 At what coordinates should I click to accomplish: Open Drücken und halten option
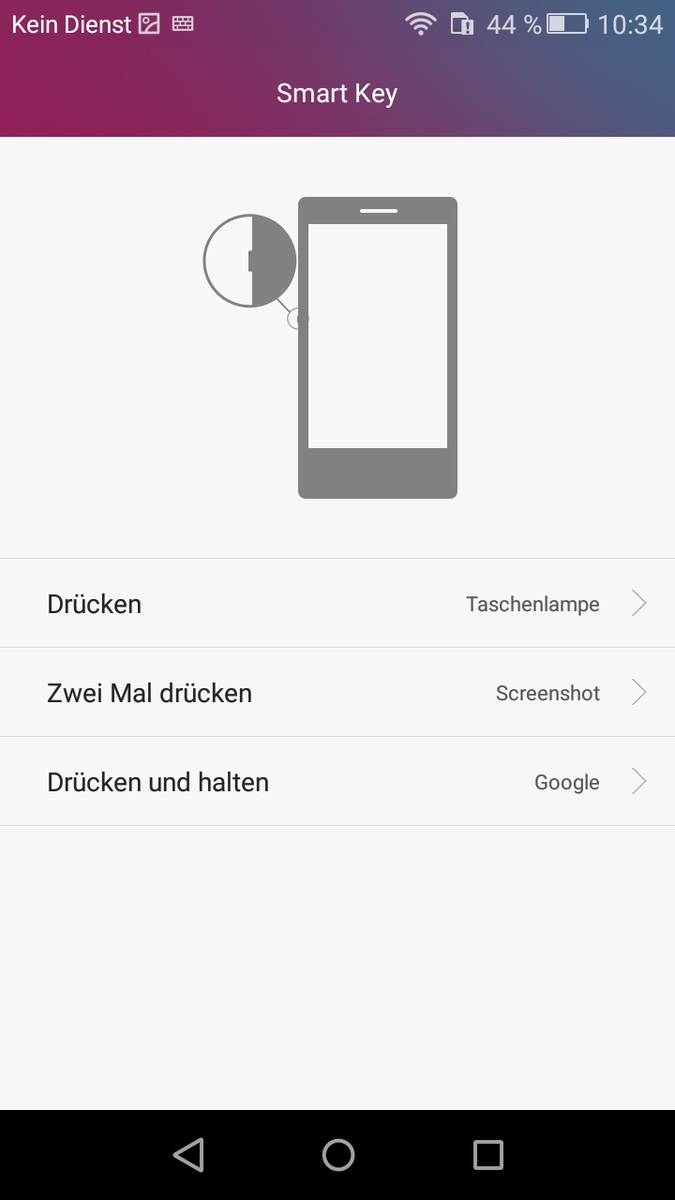coord(337,781)
